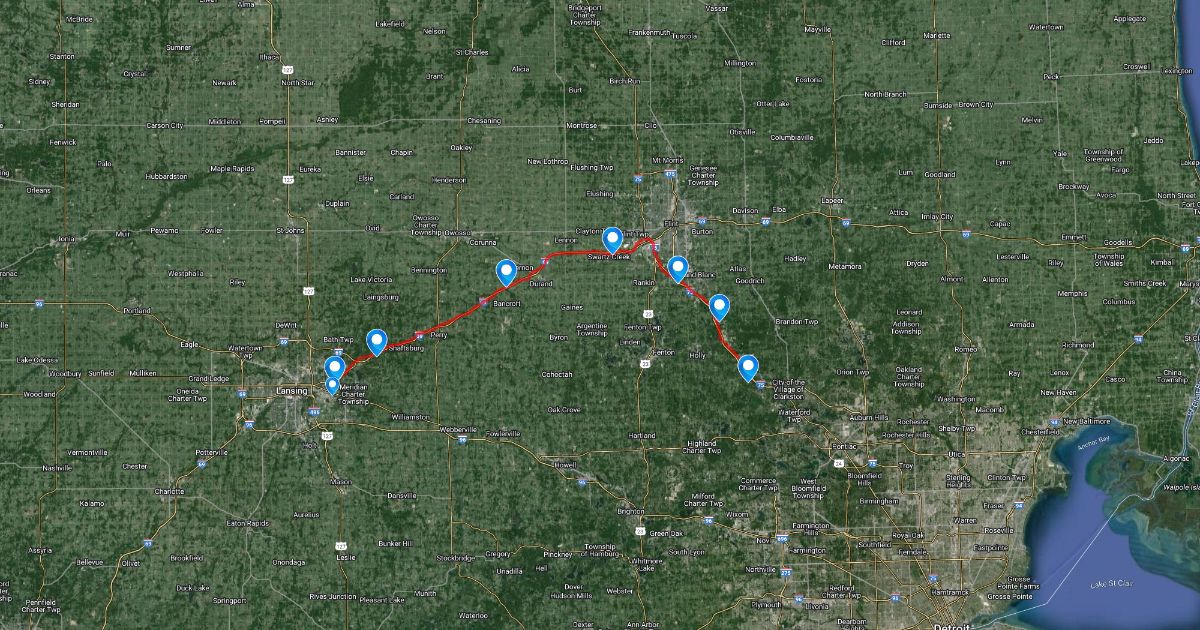Open the marker near Bancroft and Vernon
1200x630 pixels.
pos(507,271)
